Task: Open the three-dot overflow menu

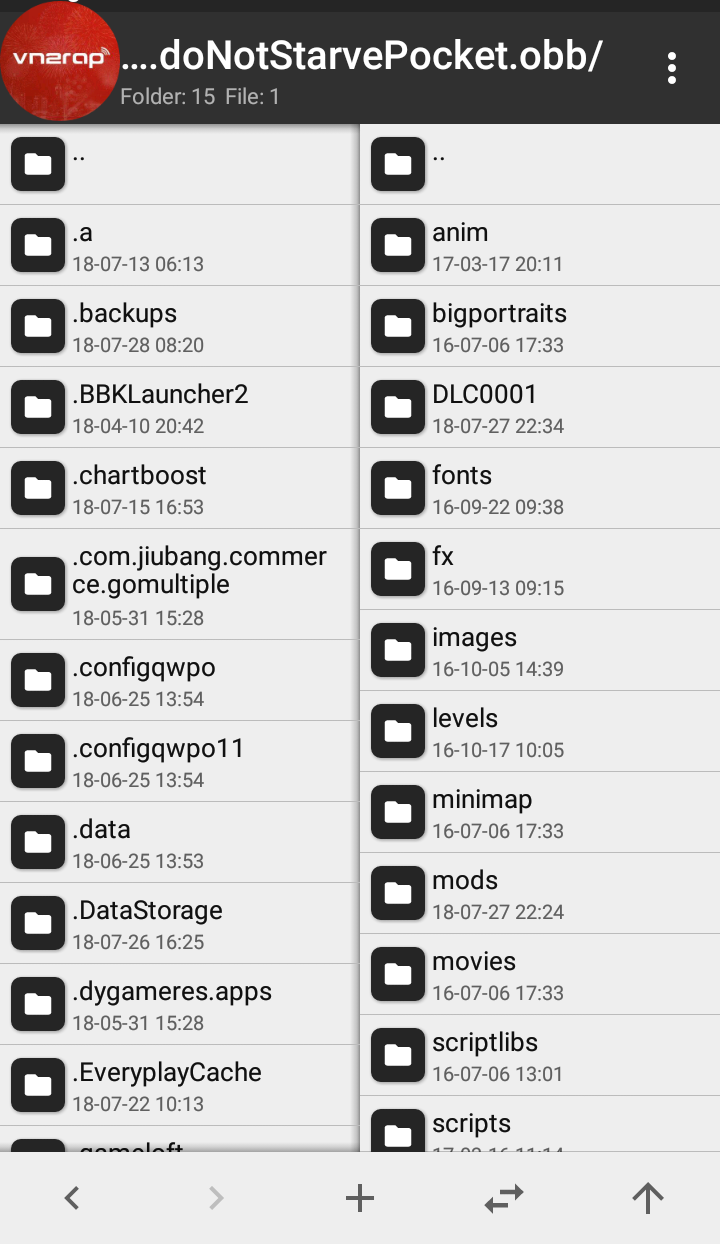Action: click(x=672, y=67)
